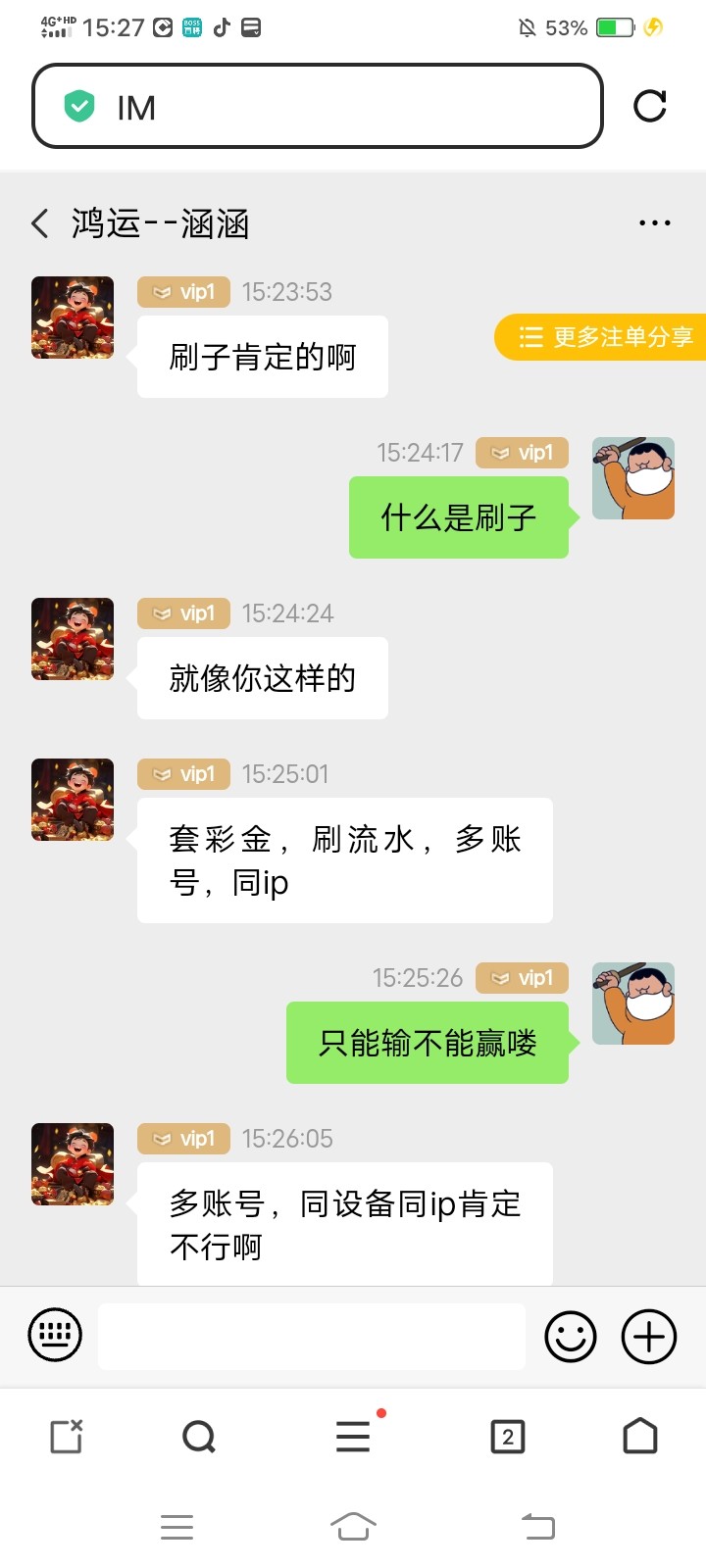Switch to keyboard input mode
Viewport: 706px width, 1568px height.
pos(55,1335)
